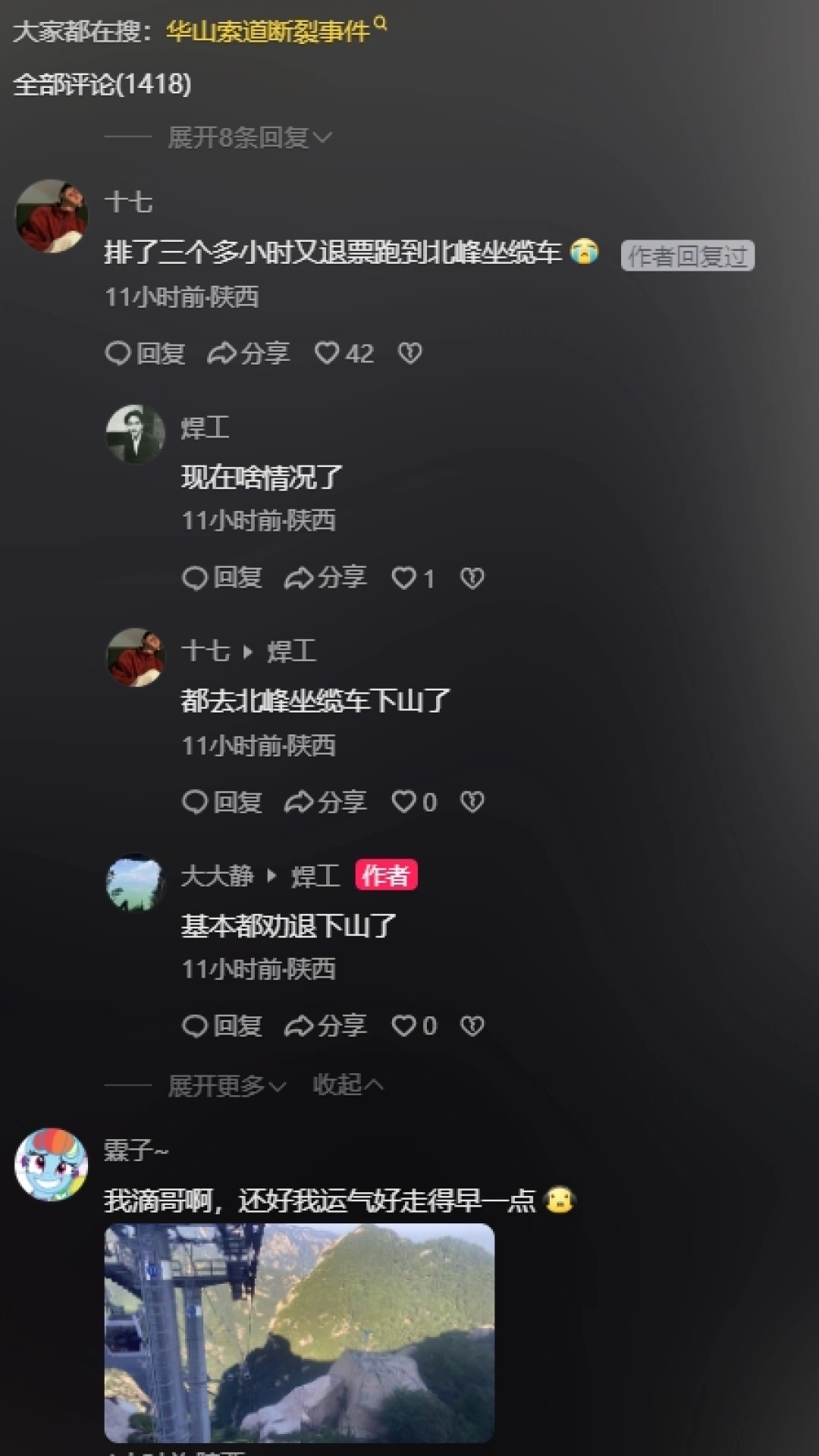
Task: Reply to comment 都去北峰坐缆车下山了
Action: click(x=222, y=802)
